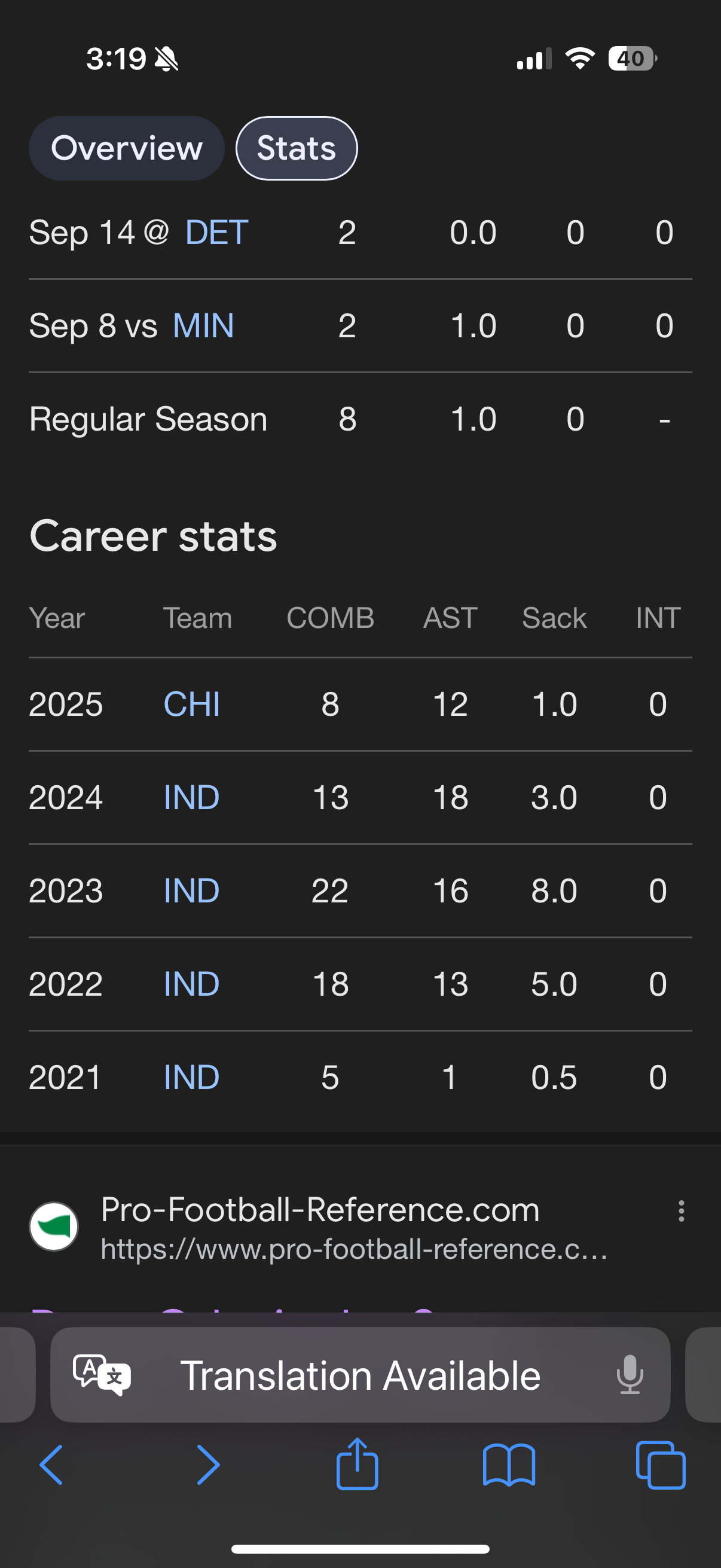Switch to the Overview tab
The width and height of the screenshot is (721, 1568).
(x=126, y=148)
